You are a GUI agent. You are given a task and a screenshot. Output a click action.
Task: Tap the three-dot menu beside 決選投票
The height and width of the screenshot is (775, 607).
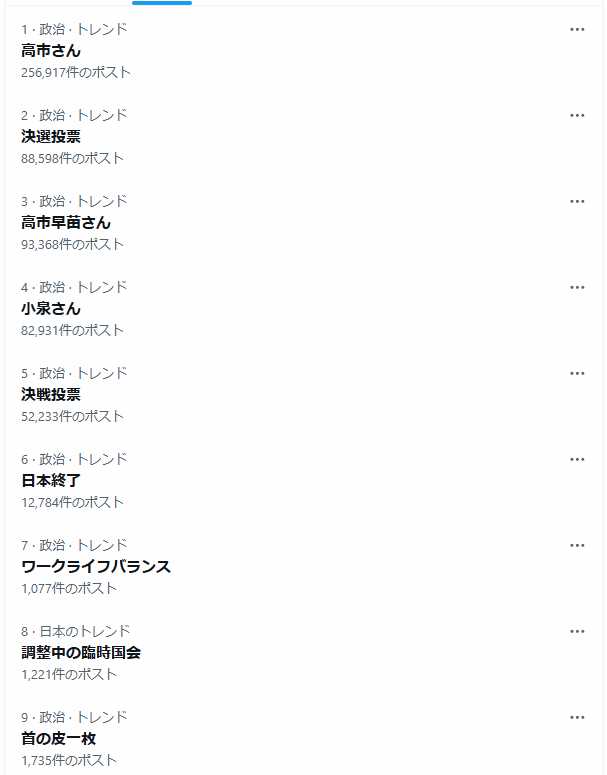577,115
